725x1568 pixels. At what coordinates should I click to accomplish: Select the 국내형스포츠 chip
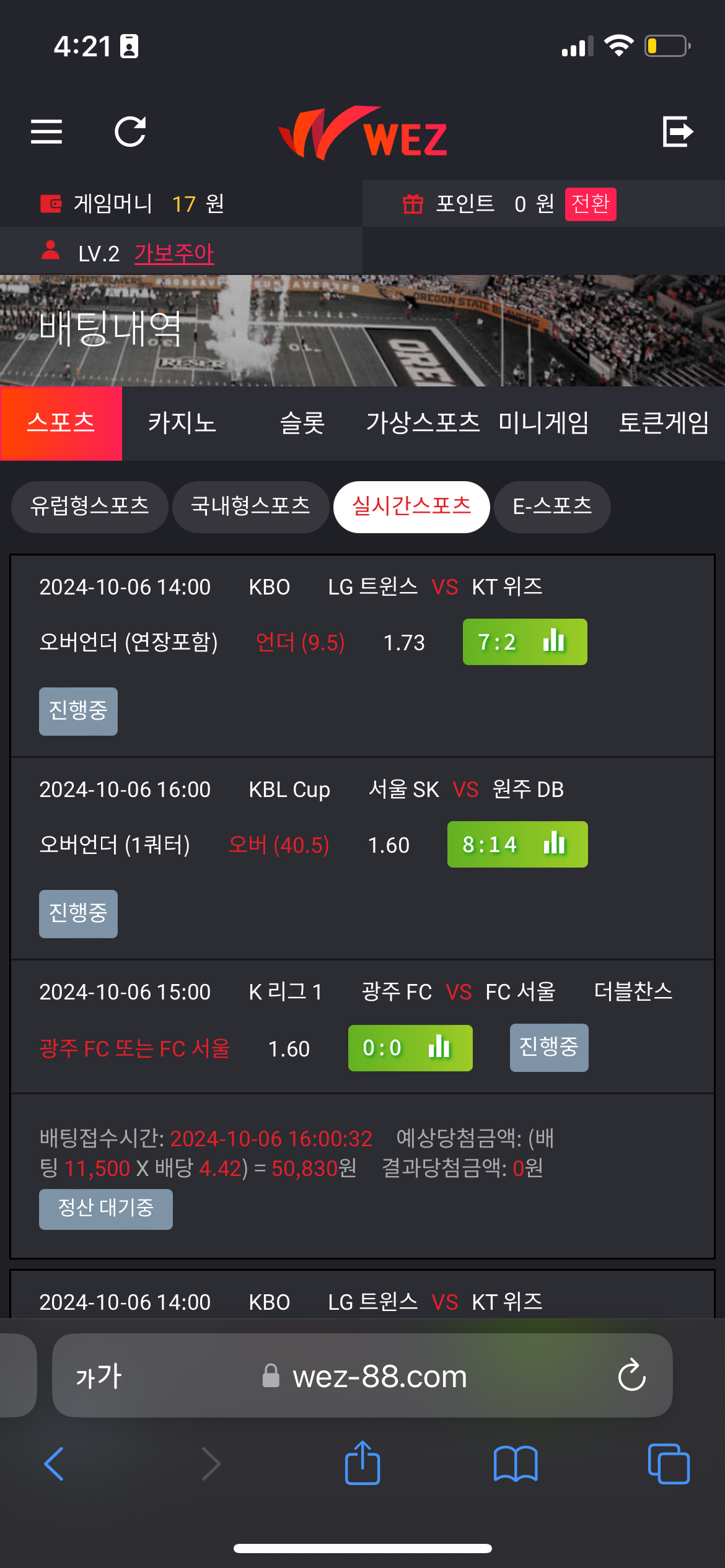250,507
